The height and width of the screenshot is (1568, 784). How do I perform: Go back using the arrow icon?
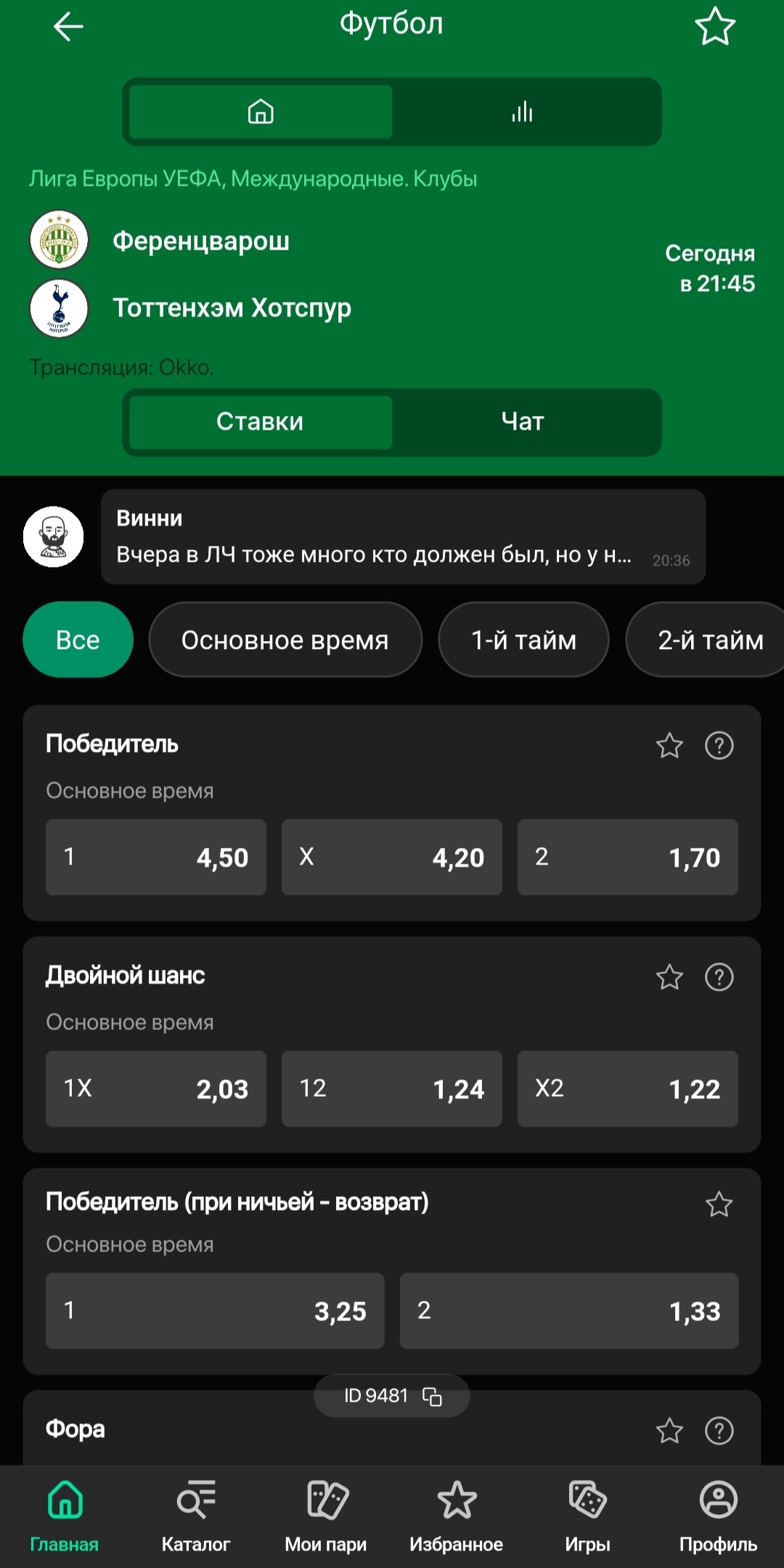pyautogui.click(x=68, y=27)
